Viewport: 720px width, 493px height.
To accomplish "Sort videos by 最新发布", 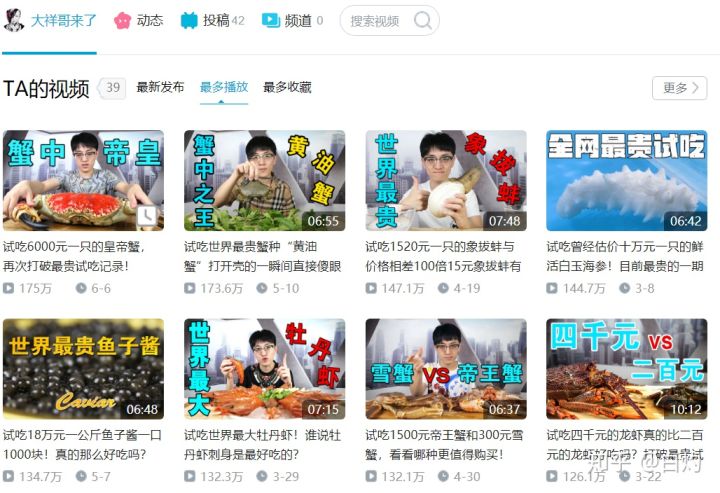I will click(160, 87).
